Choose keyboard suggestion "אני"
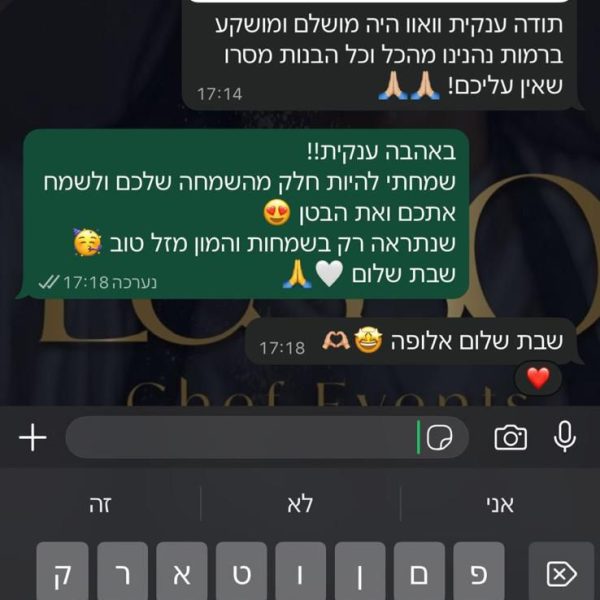This screenshot has width=600, height=600. pyautogui.click(x=499, y=505)
